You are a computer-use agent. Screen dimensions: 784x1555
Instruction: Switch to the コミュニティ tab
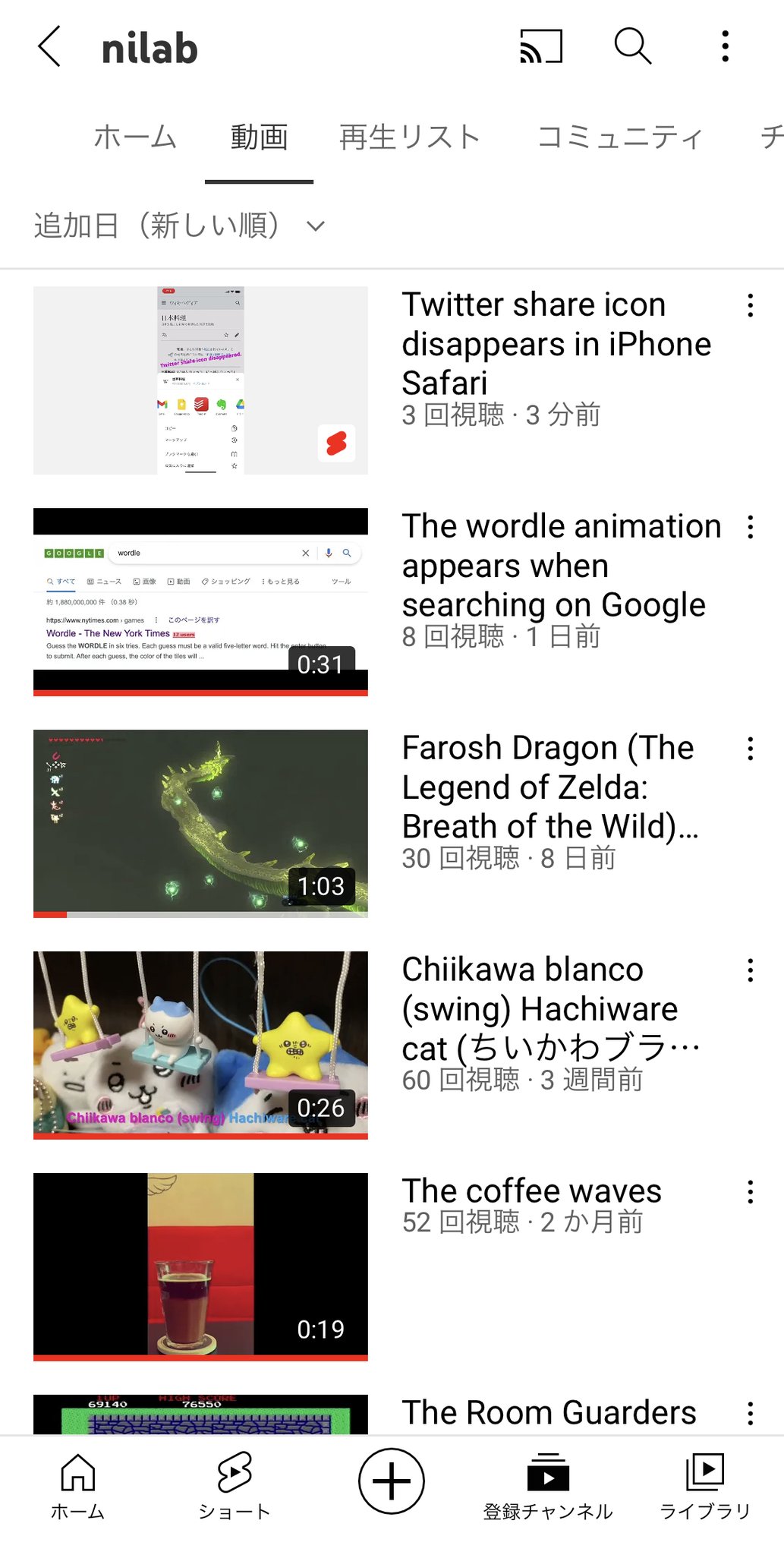pyautogui.click(x=620, y=137)
